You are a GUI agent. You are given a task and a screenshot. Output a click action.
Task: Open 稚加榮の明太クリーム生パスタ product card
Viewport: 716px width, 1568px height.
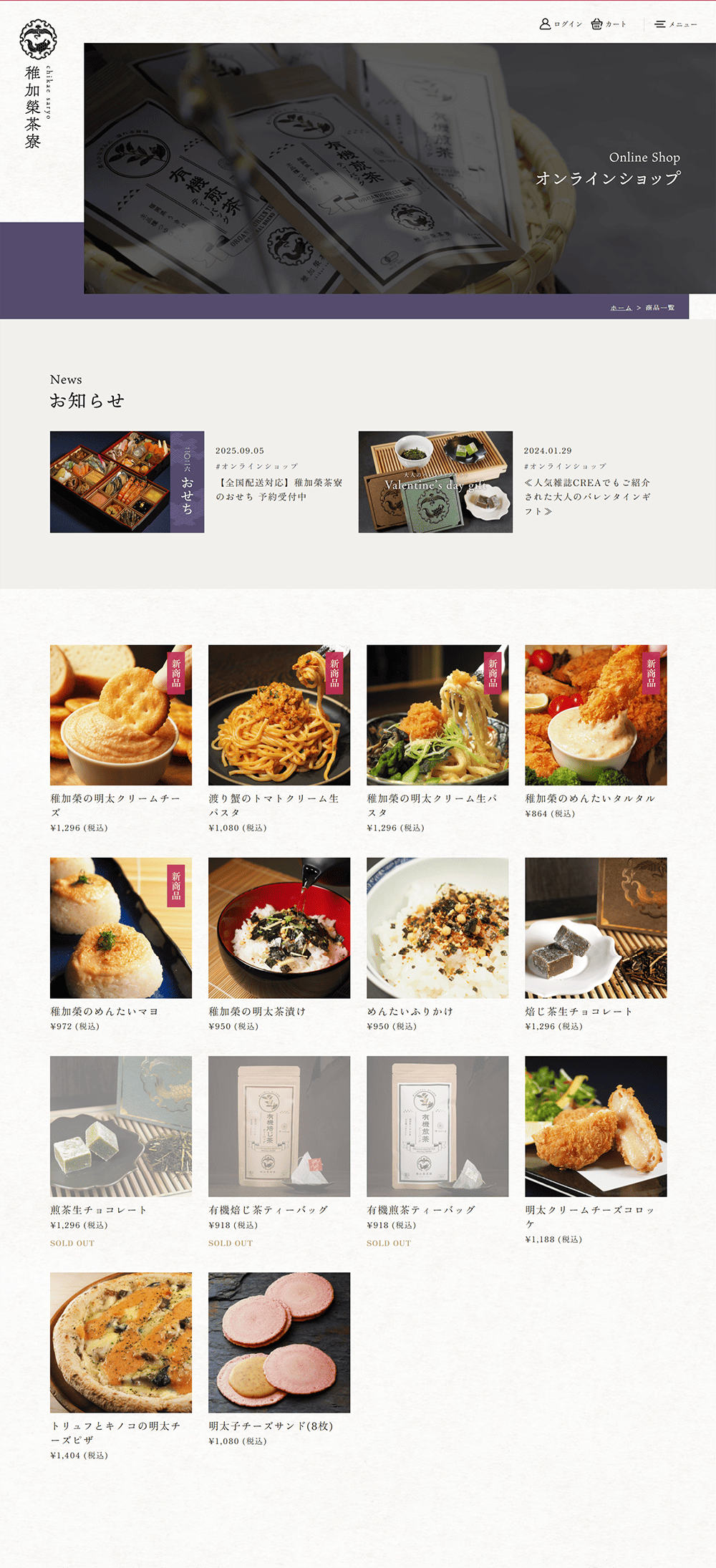pos(437,715)
